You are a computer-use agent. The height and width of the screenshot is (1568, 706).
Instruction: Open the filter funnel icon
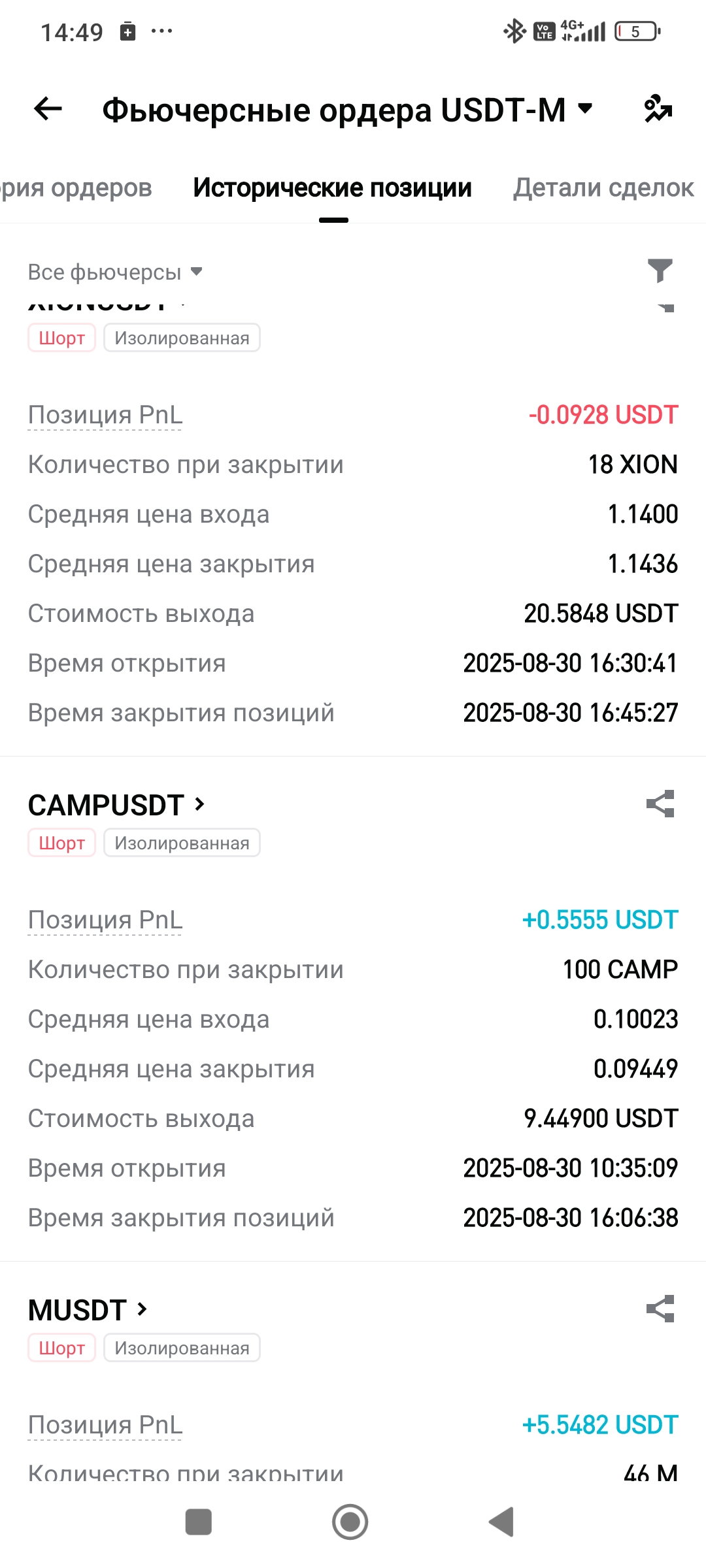660,270
